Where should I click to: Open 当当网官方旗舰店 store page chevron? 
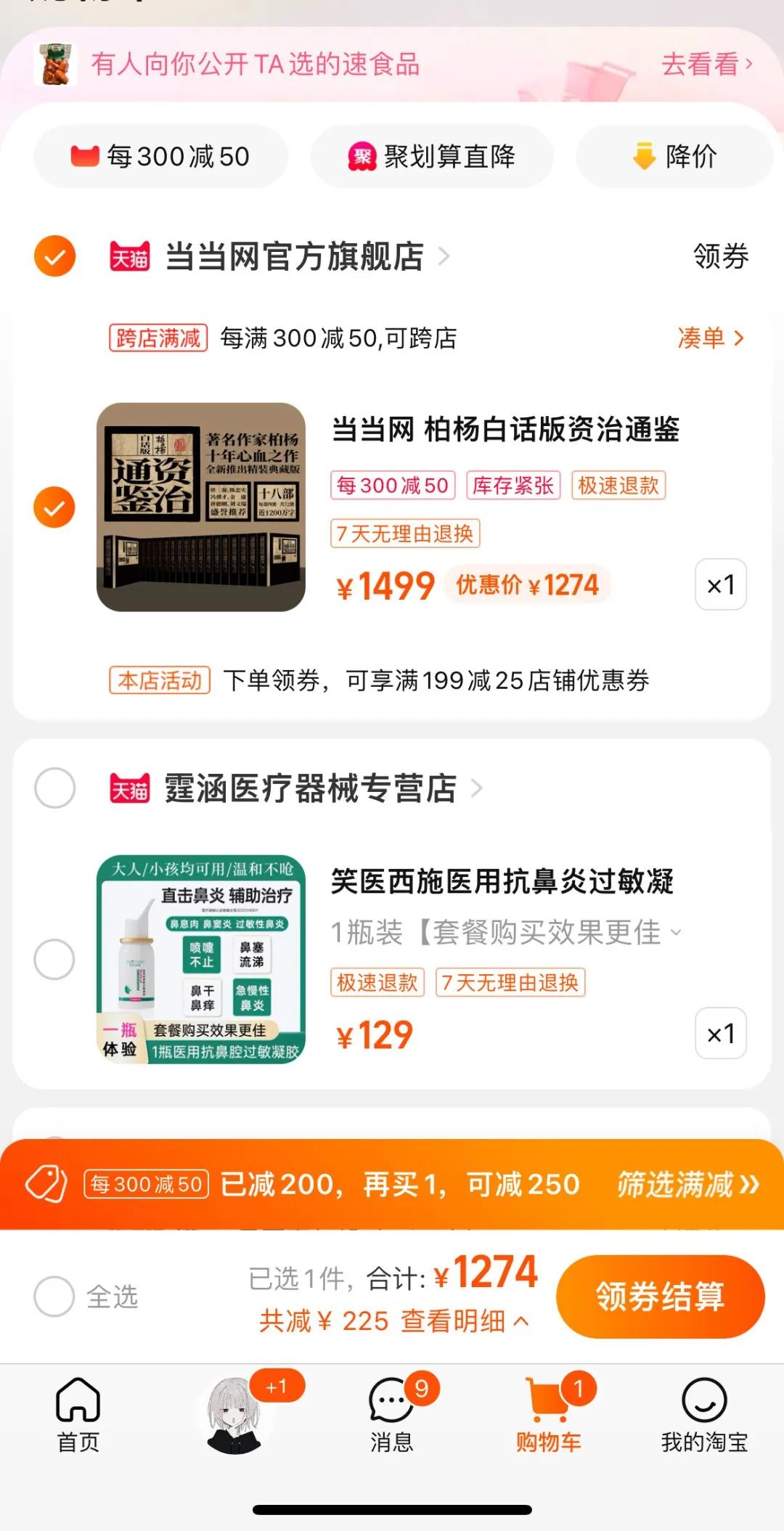click(x=444, y=257)
